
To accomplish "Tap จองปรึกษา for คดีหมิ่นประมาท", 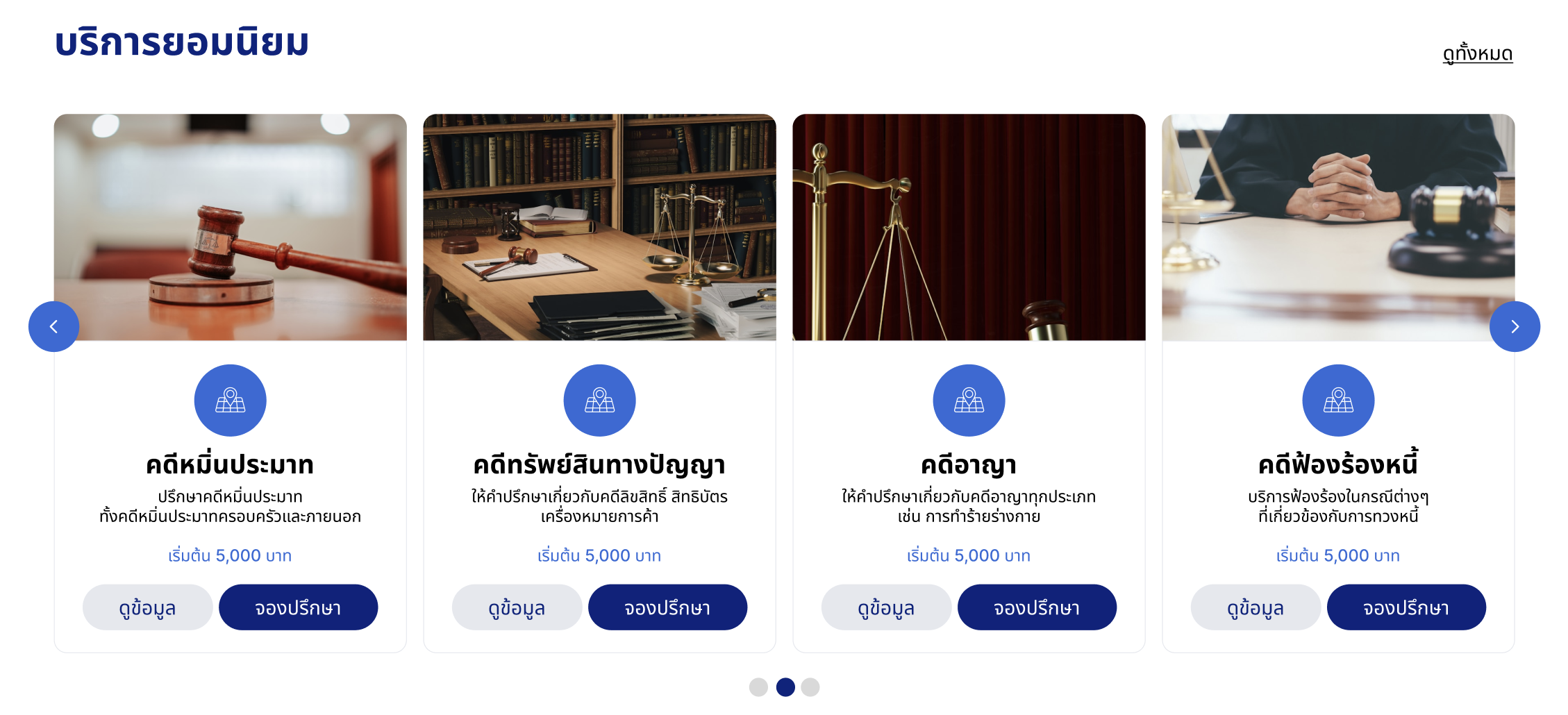I will point(298,607).
